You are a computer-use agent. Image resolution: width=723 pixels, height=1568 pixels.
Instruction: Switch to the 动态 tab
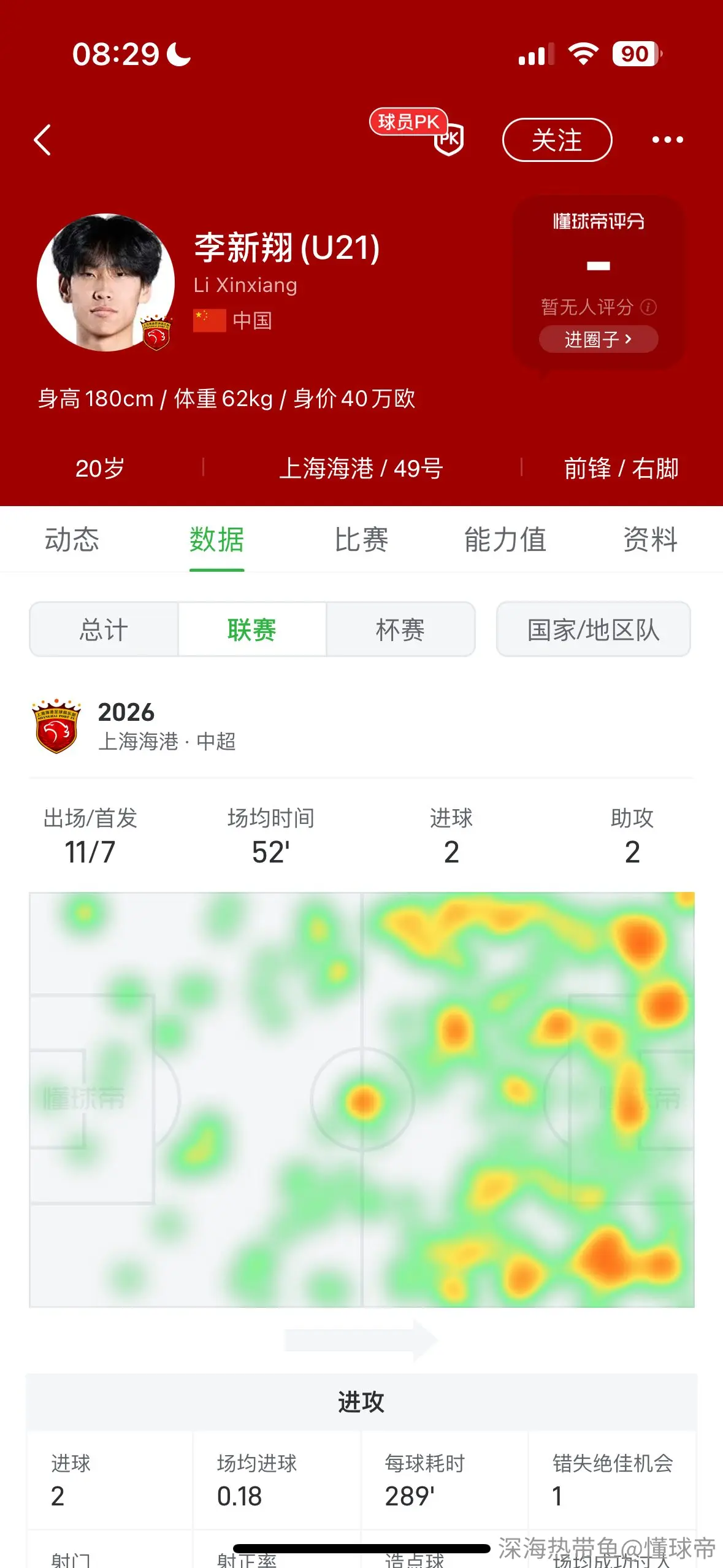coord(72,540)
